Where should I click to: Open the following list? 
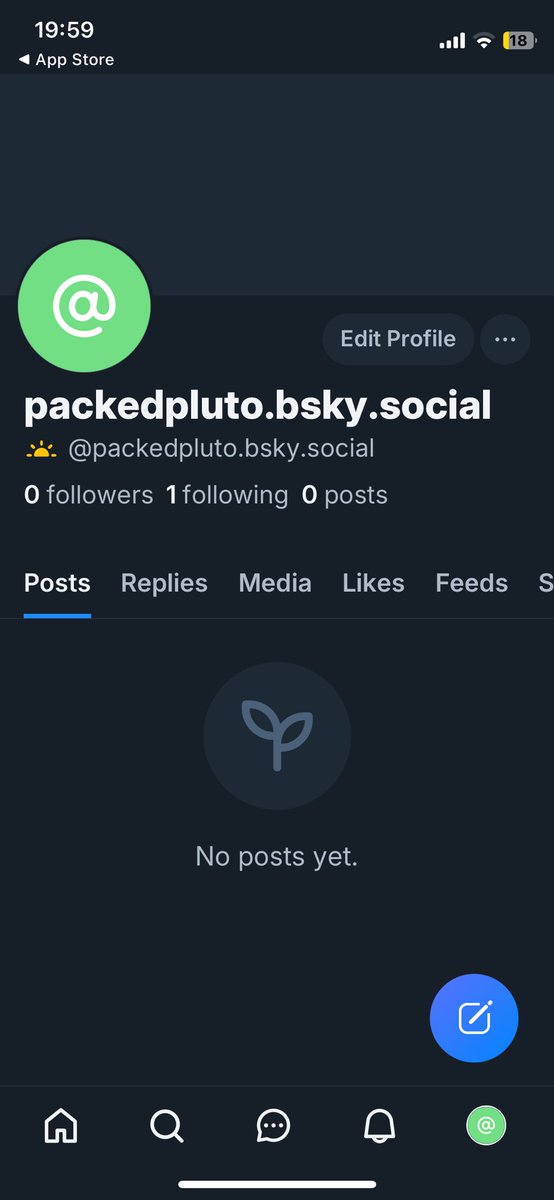pos(227,495)
